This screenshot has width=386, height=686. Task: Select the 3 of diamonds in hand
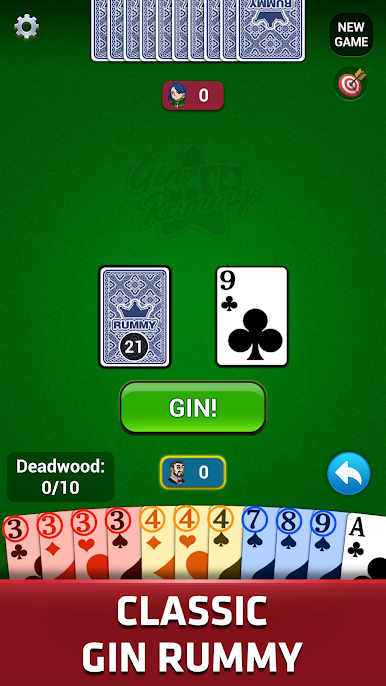pyautogui.click(x=56, y=545)
